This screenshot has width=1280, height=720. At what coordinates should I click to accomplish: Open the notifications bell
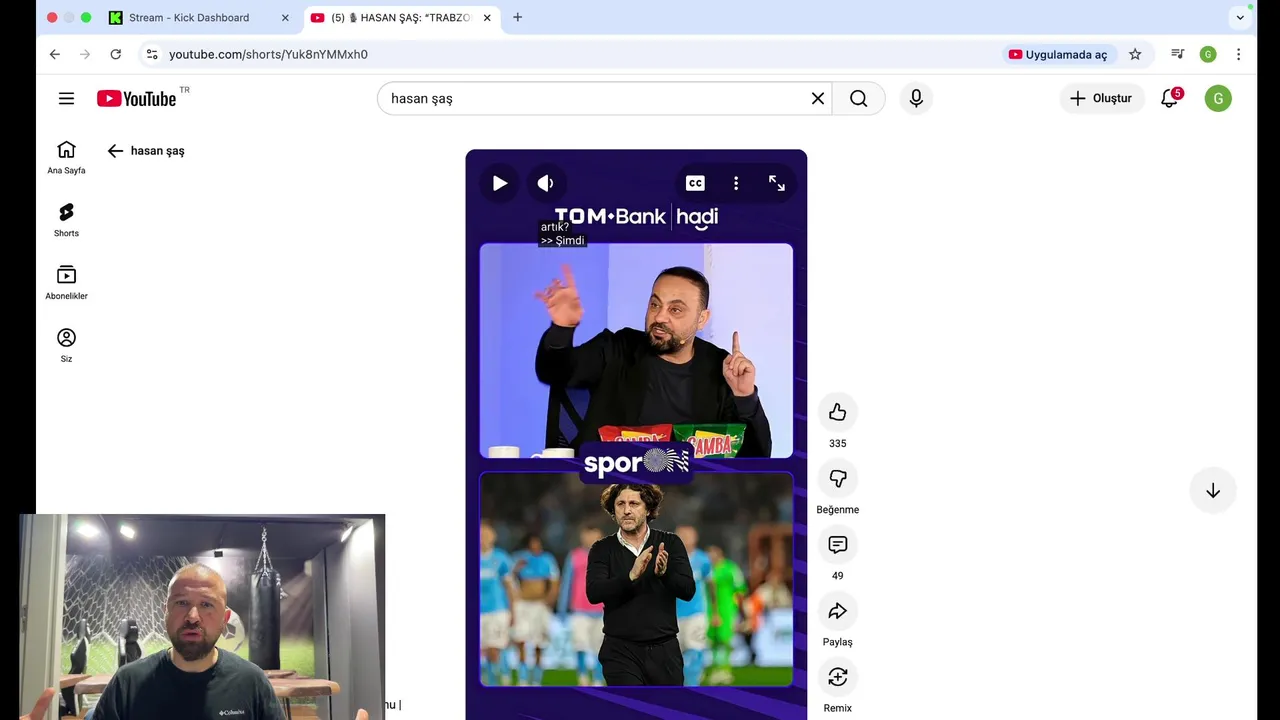point(1169,98)
